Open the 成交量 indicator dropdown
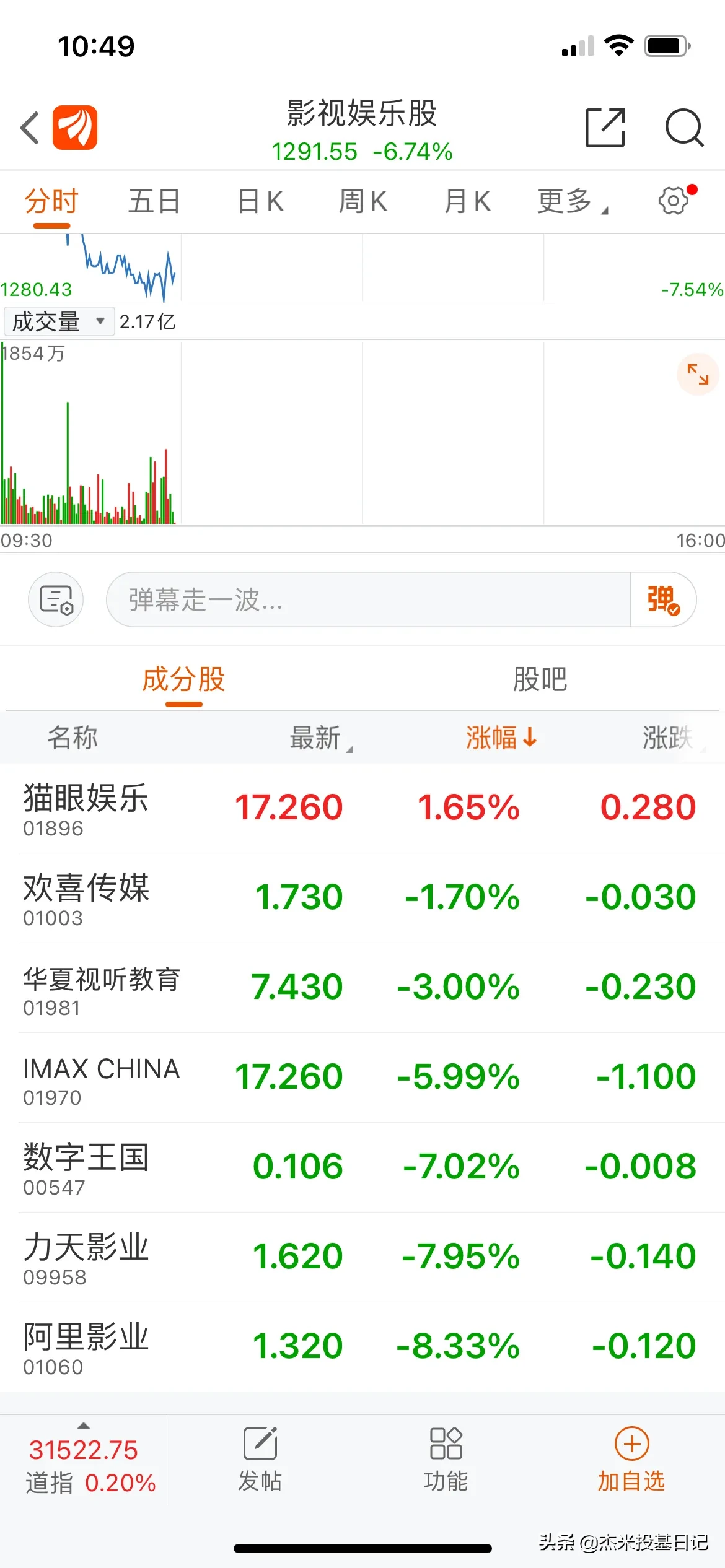The width and height of the screenshot is (725, 1568). (x=59, y=321)
